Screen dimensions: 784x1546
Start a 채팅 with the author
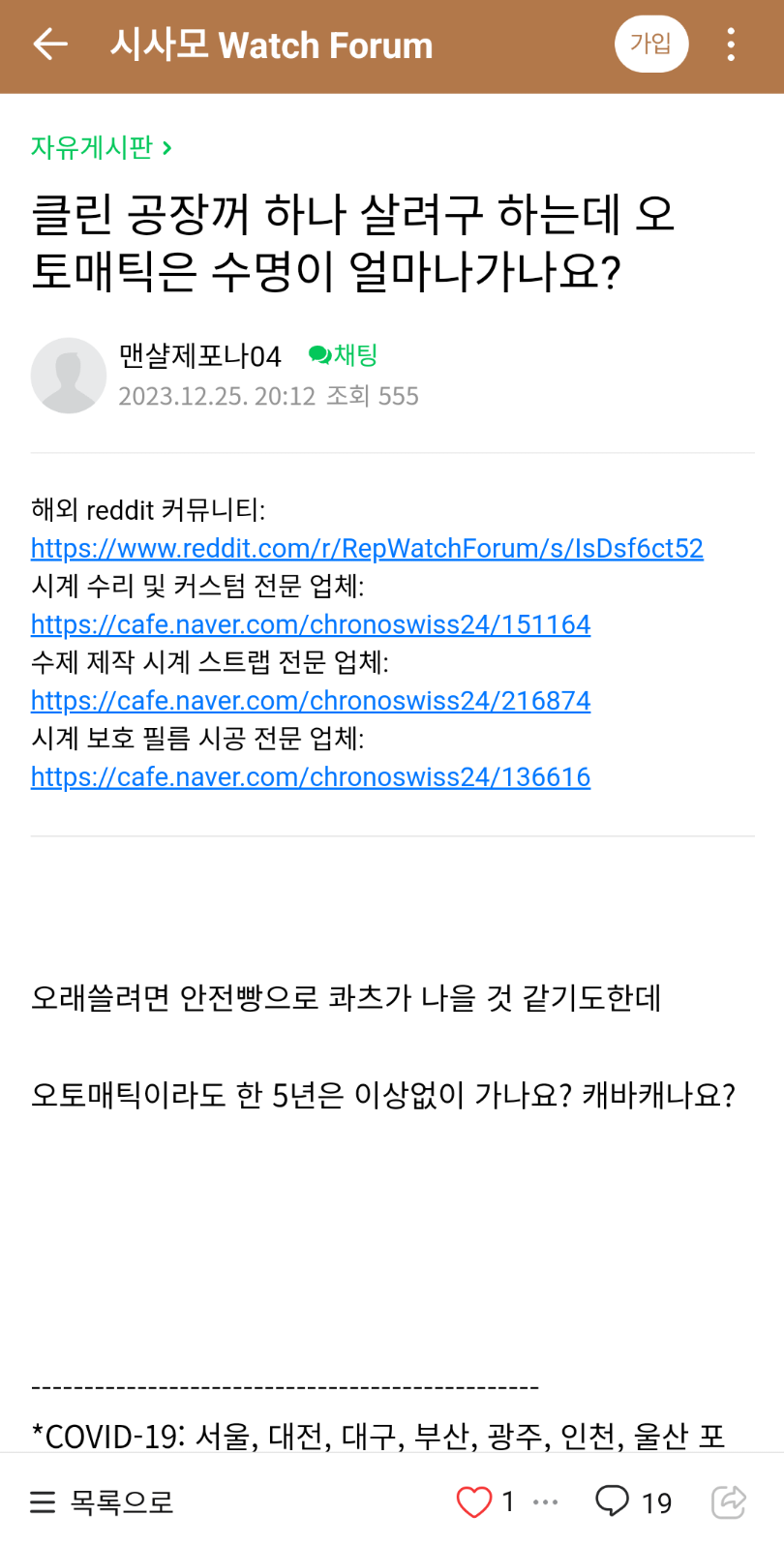[x=344, y=355]
